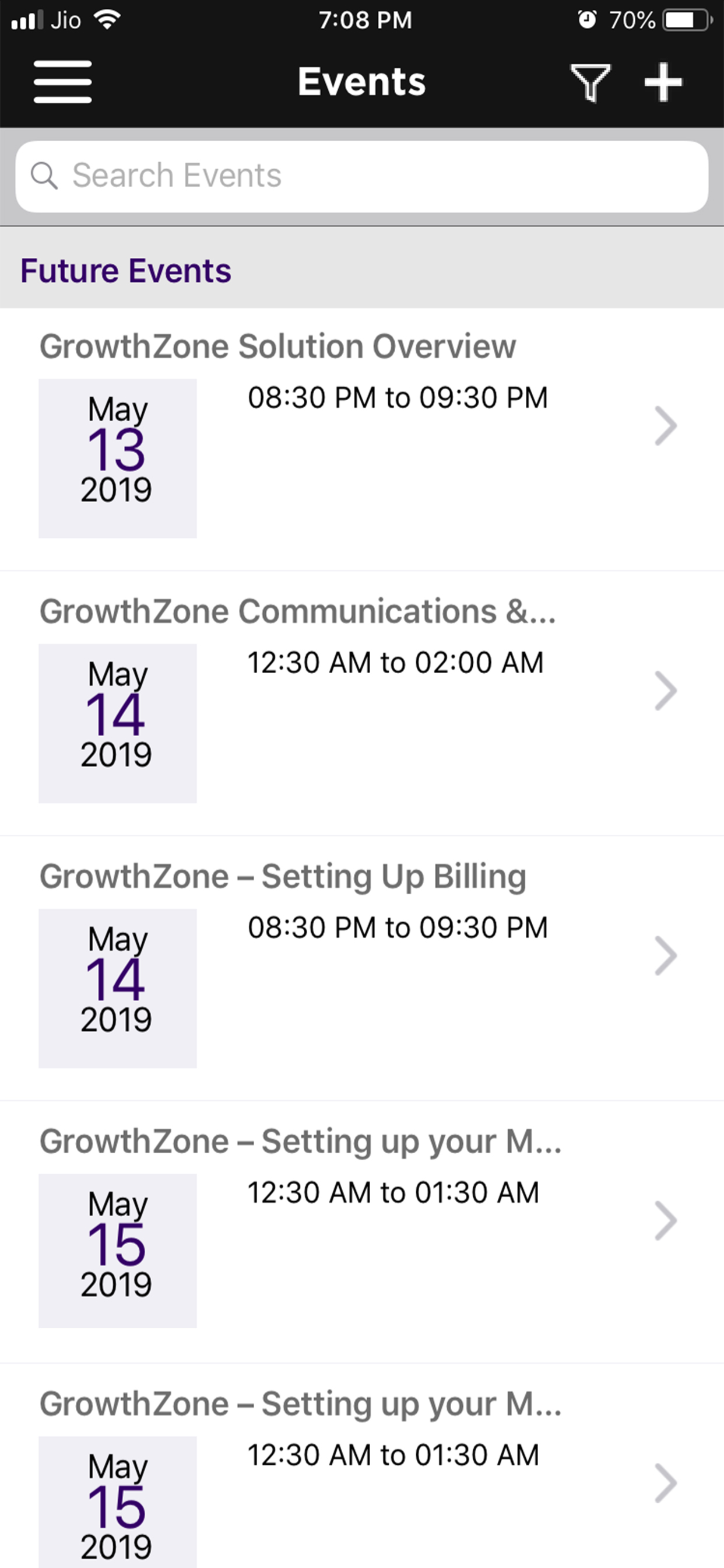The height and width of the screenshot is (1568, 724).
Task: Tap the Search Events field
Action: pos(362,177)
